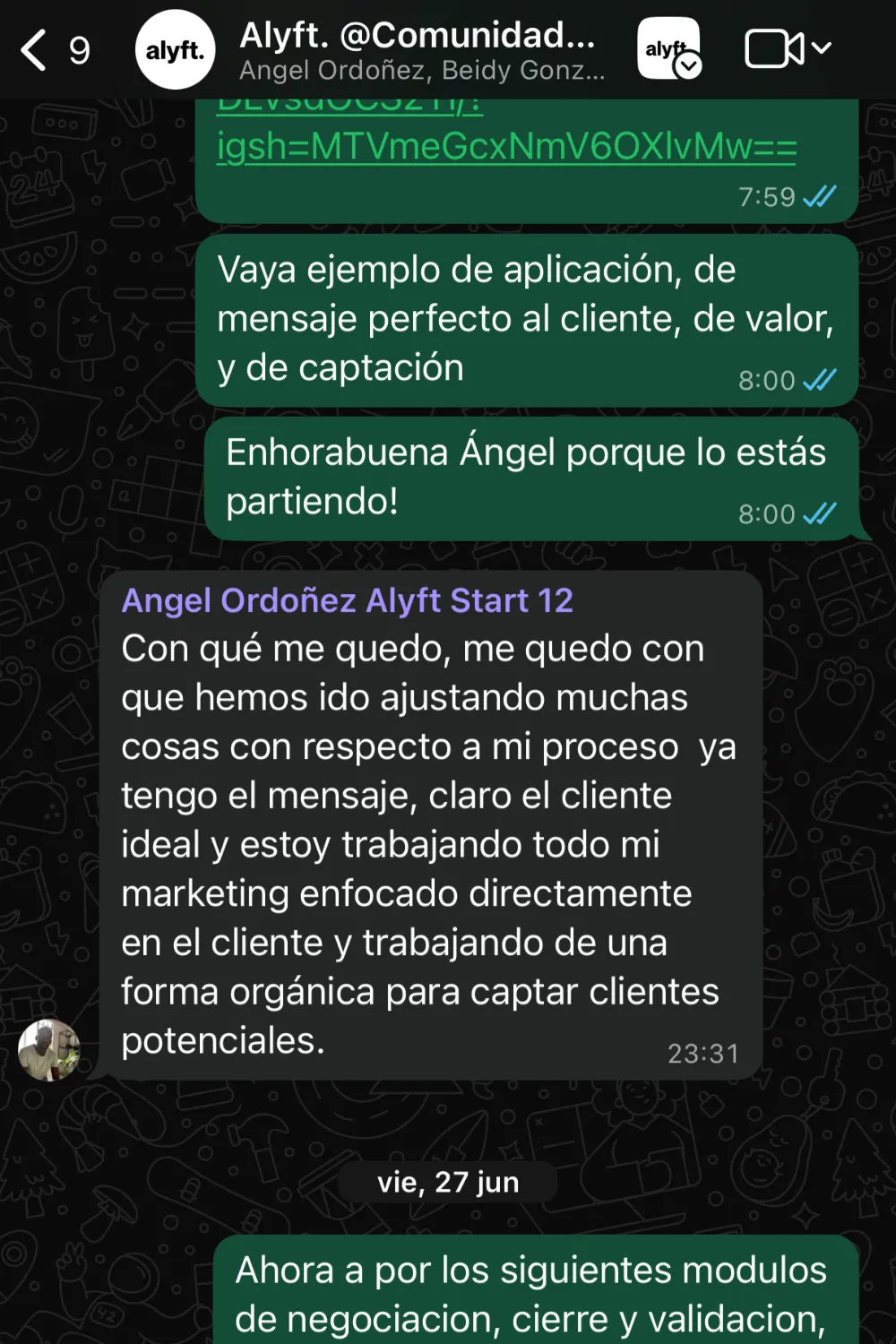Open the alyft community icon dropdown
The height and width of the screenshot is (1344, 896).
point(669,50)
